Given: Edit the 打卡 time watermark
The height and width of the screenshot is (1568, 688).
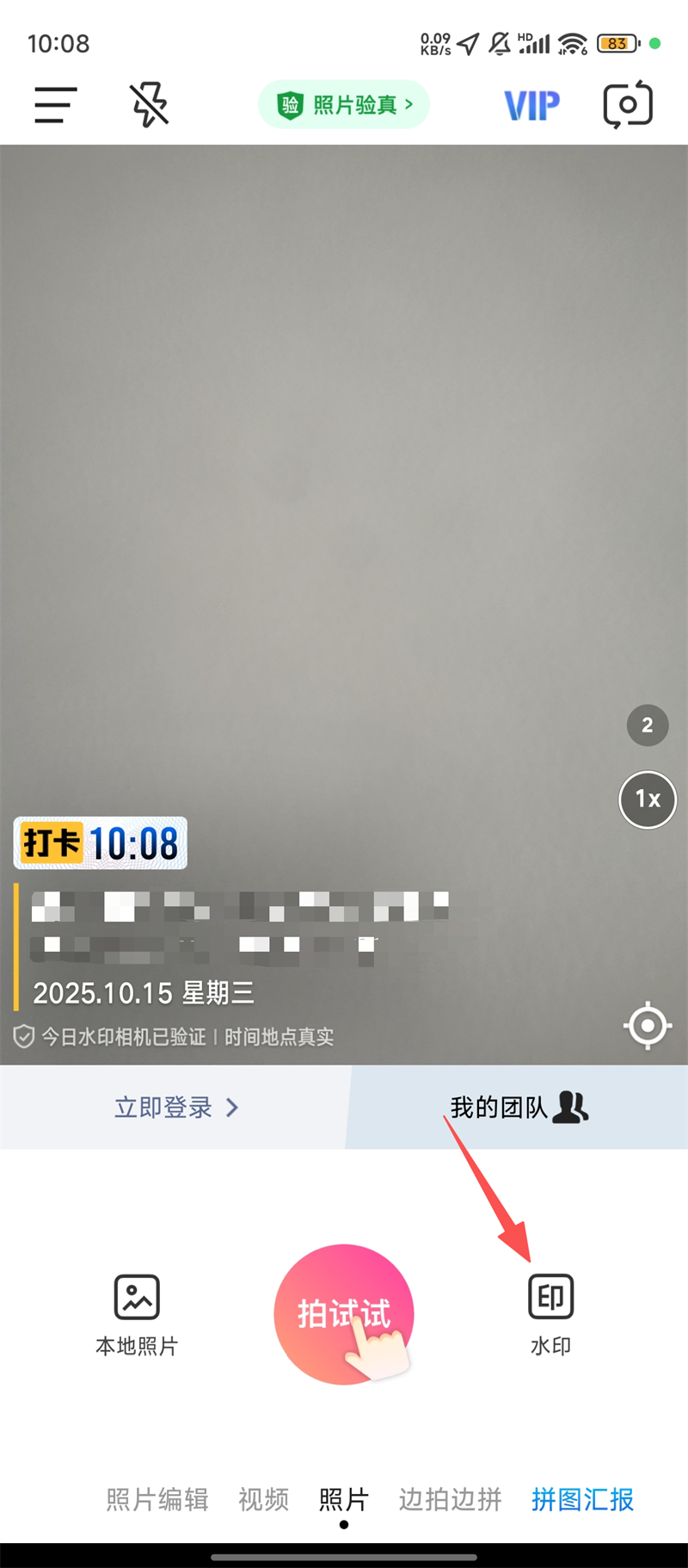Looking at the screenshot, I should [101, 843].
